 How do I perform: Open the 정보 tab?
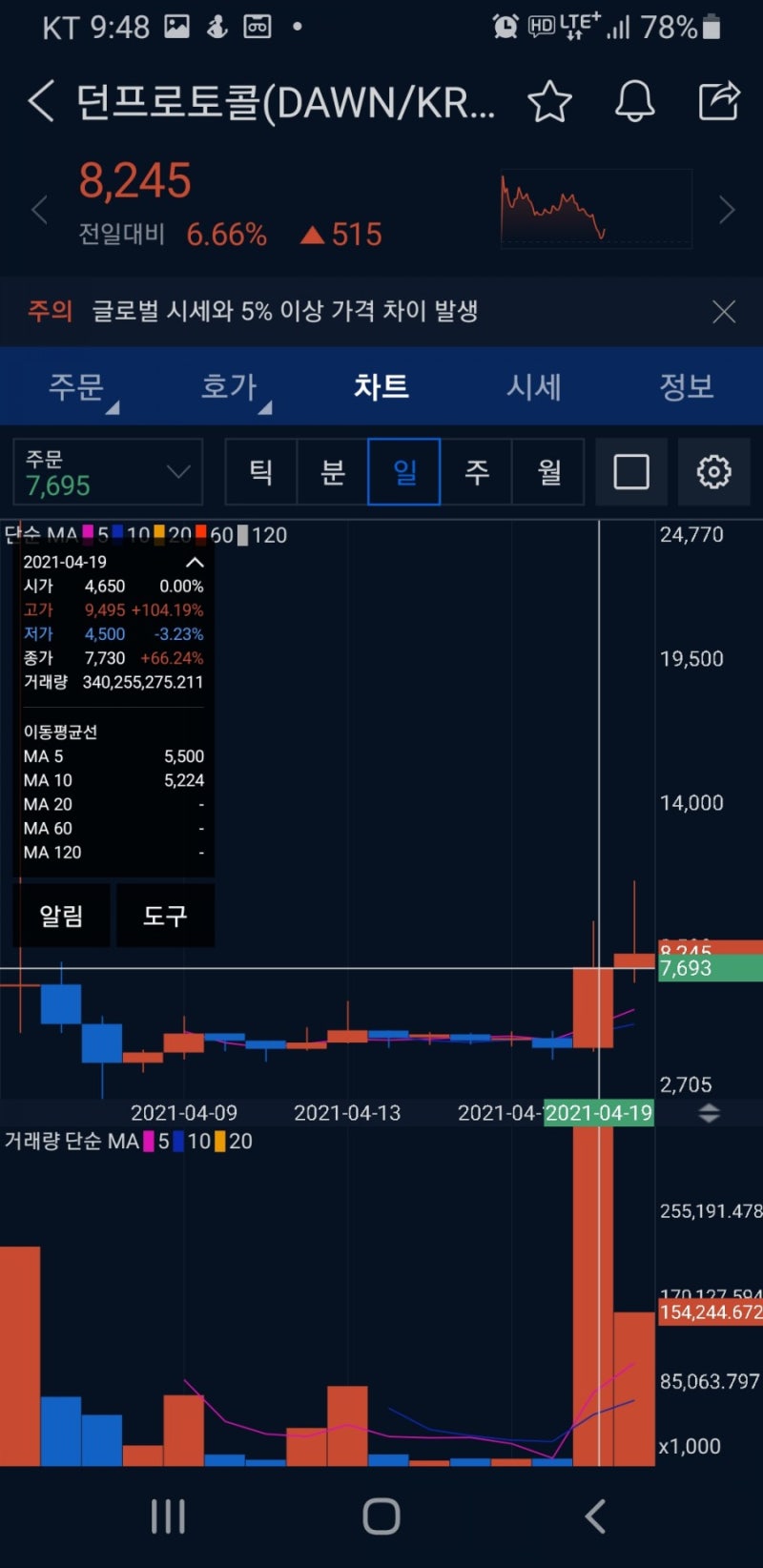click(x=685, y=387)
